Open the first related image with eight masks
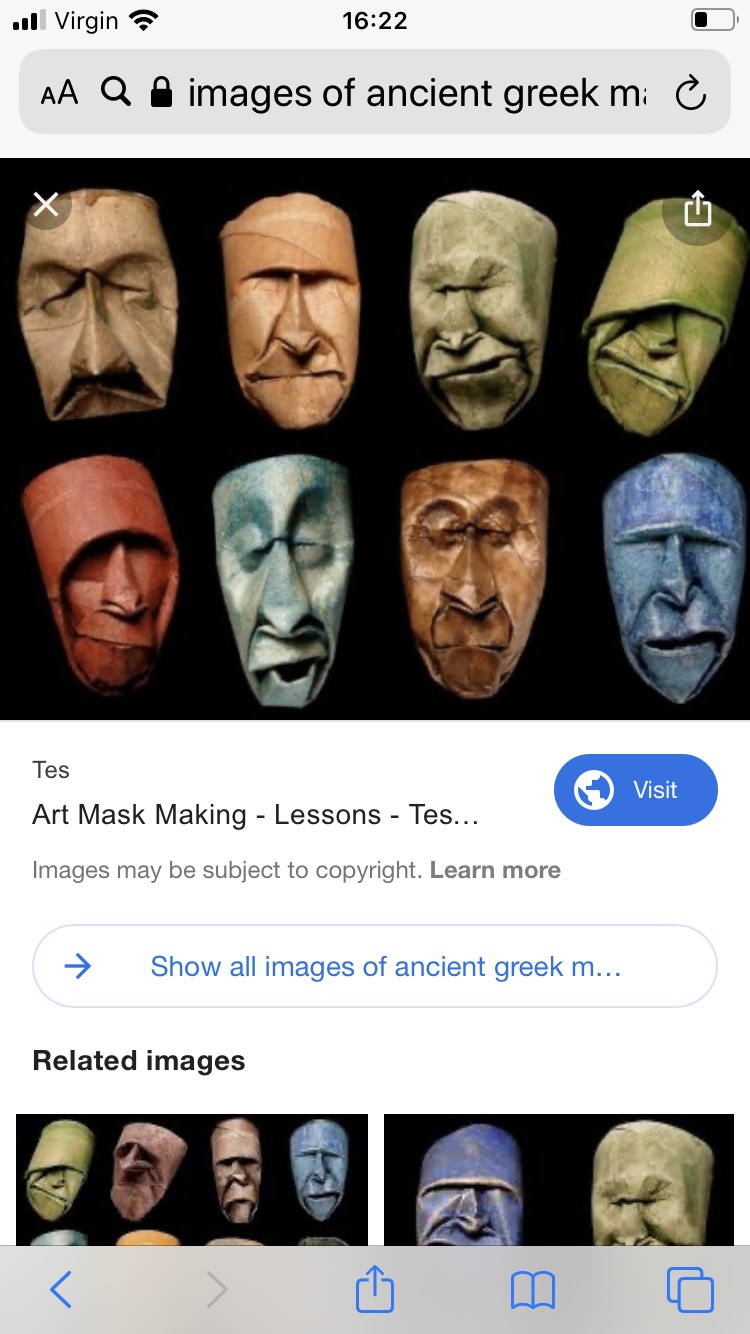750x1334 pixels. coord(192,1180)
